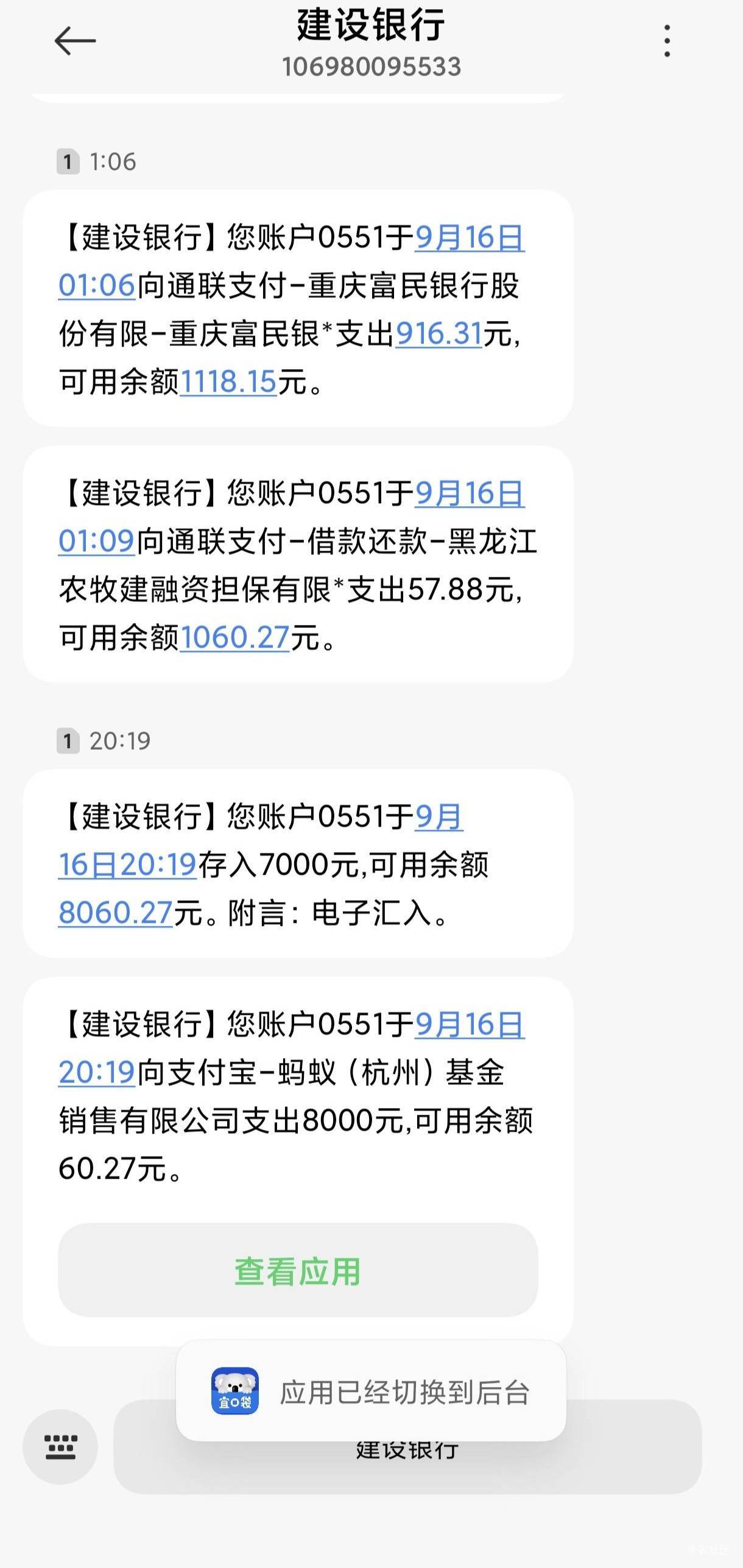Open the keyboard toggle icon
The image size is (743, 1568).
tap(60, 1447)
